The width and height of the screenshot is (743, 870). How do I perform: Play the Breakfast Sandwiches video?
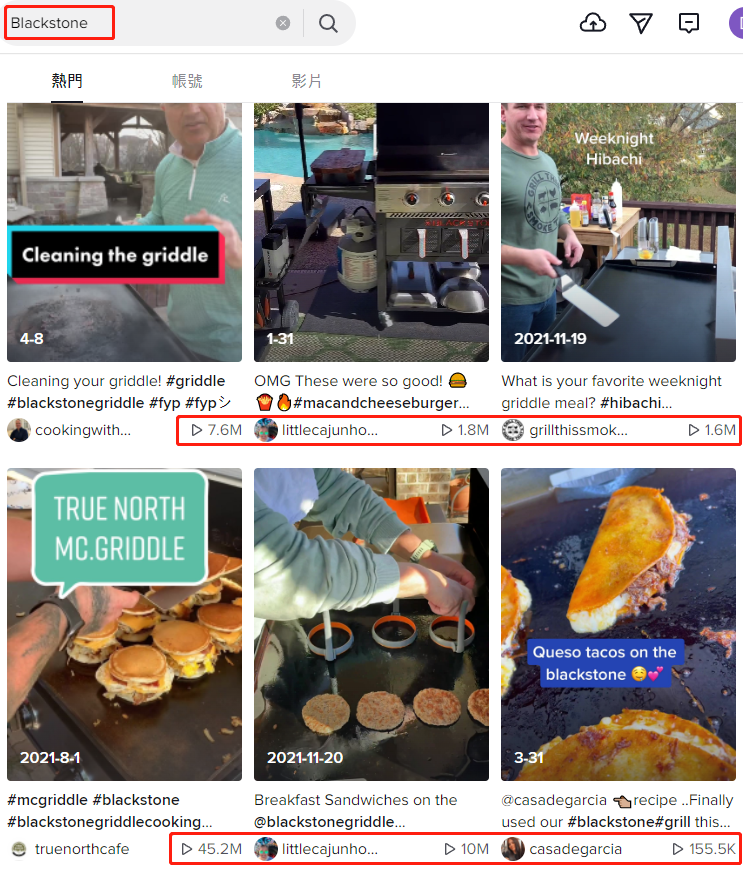(371, 624)
